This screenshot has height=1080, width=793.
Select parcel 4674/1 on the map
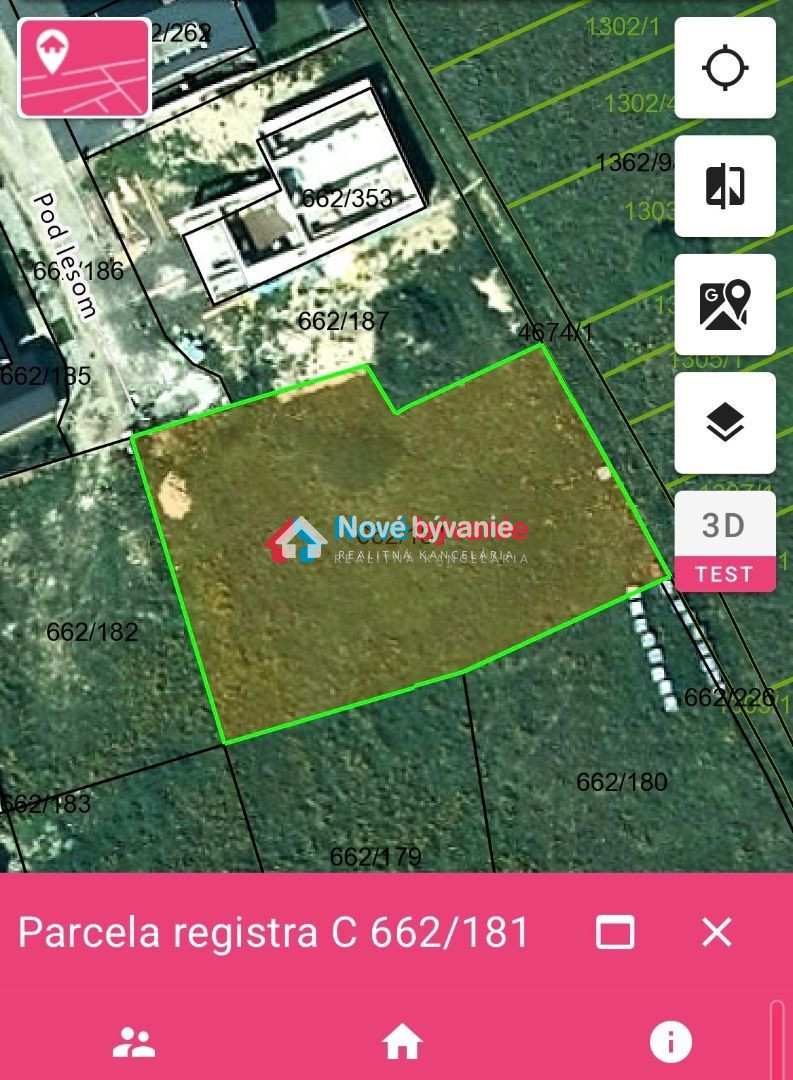556,331
